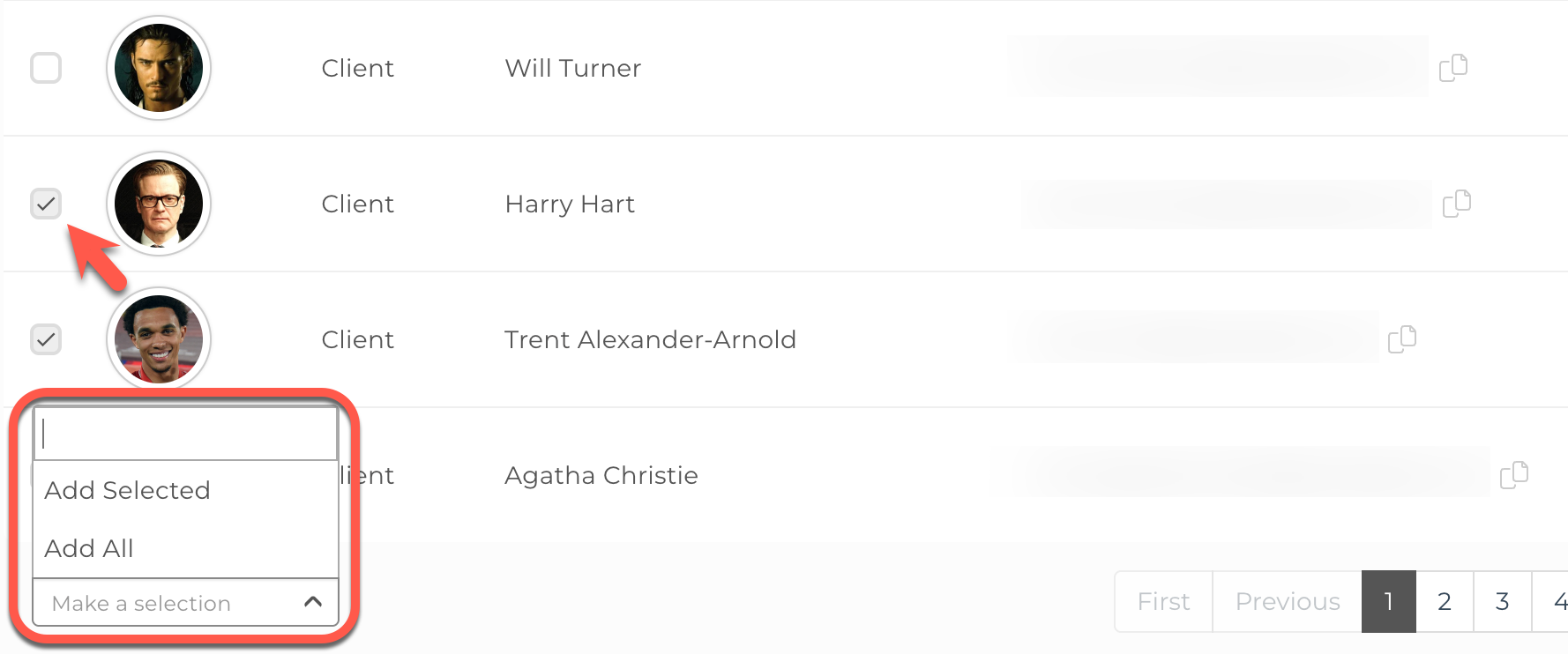Copy Trent Alexander-Arnold's blurred field

(x=1401, y=339)
